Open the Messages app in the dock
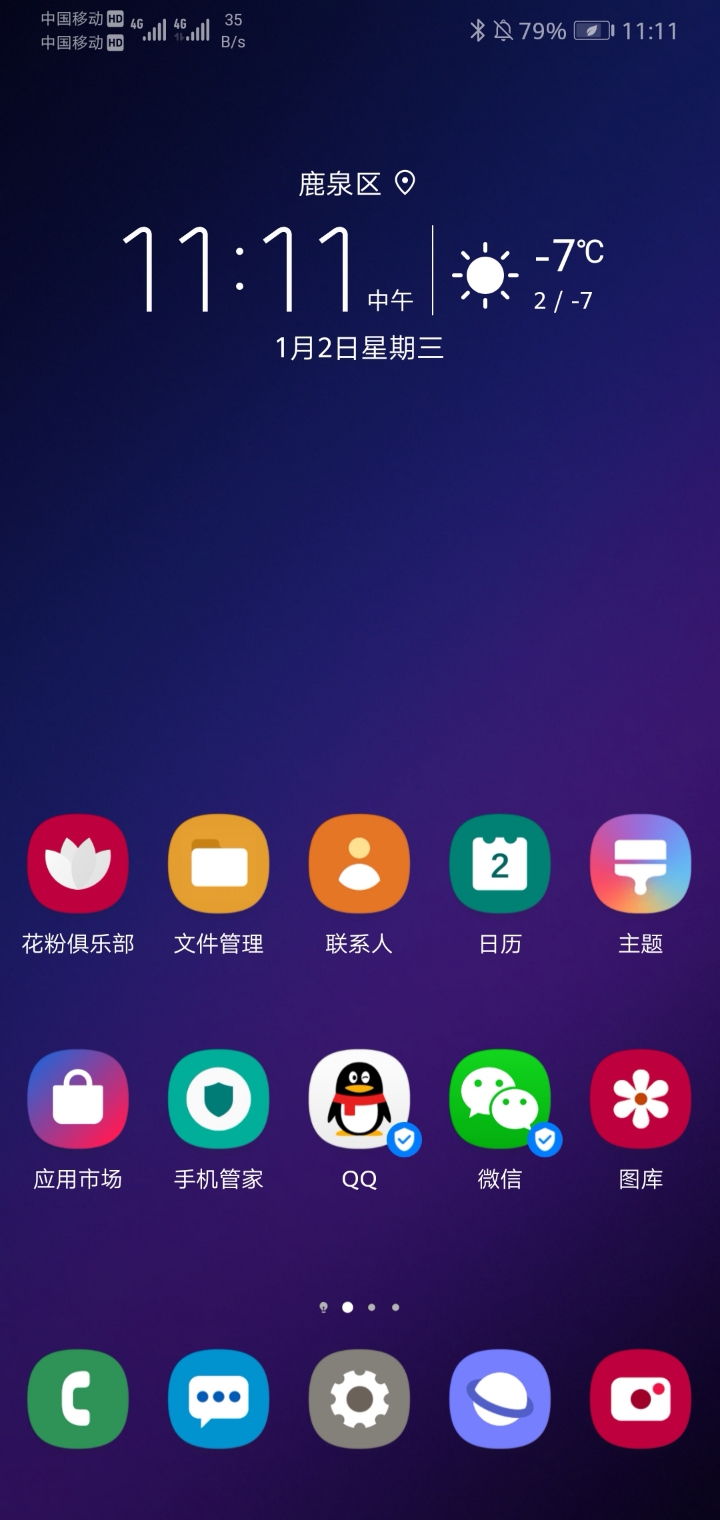Screen dimensions: 720x1520 point(218,1400)
